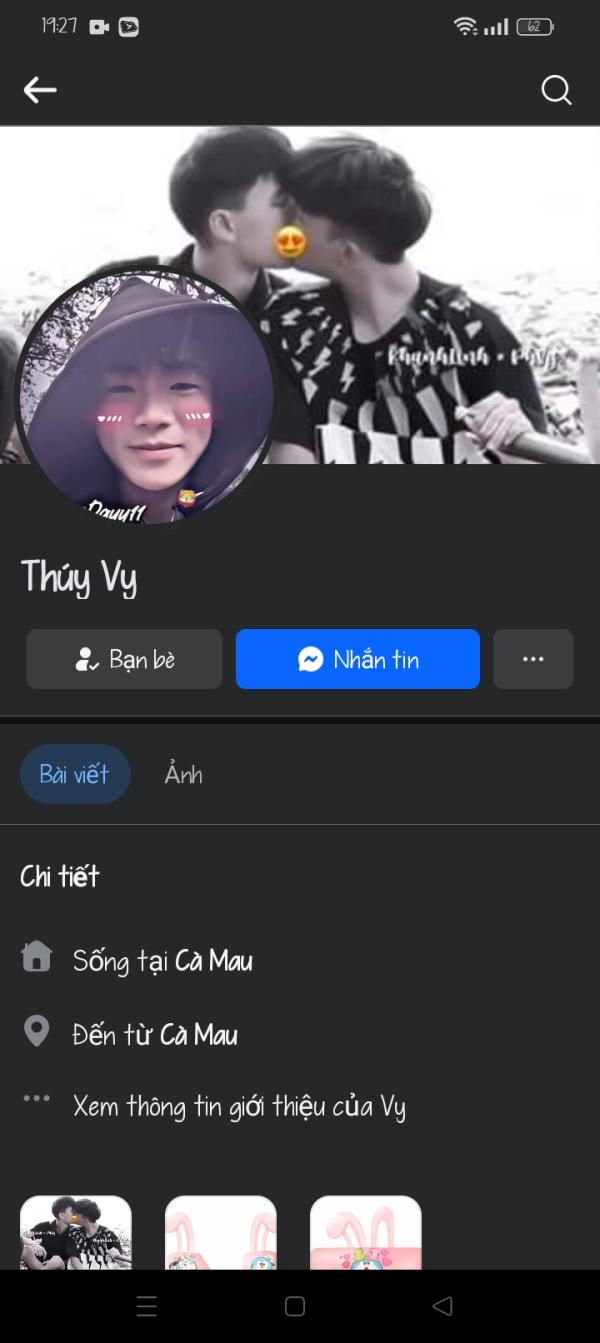Viewport: 600px width, 1343px height.
Task: Switch to the Bài viết tab
Action: 75,774
